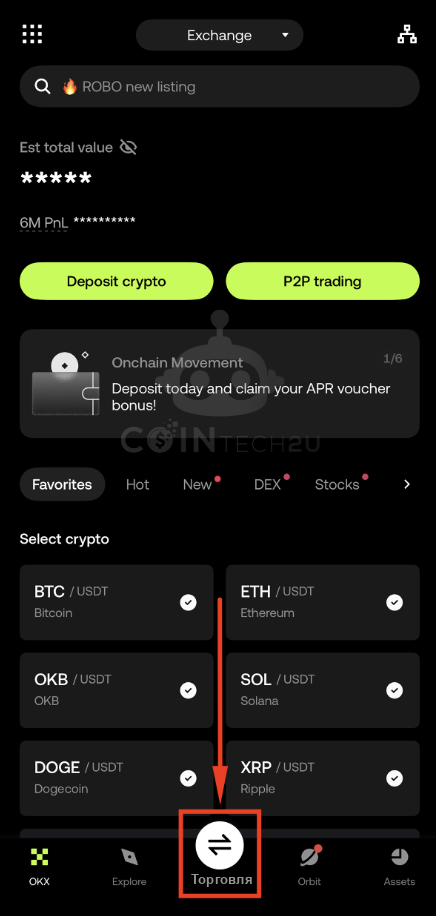Tap the ROBO new listing search box
Screen dimensions: 436x916
coord(220,87)
